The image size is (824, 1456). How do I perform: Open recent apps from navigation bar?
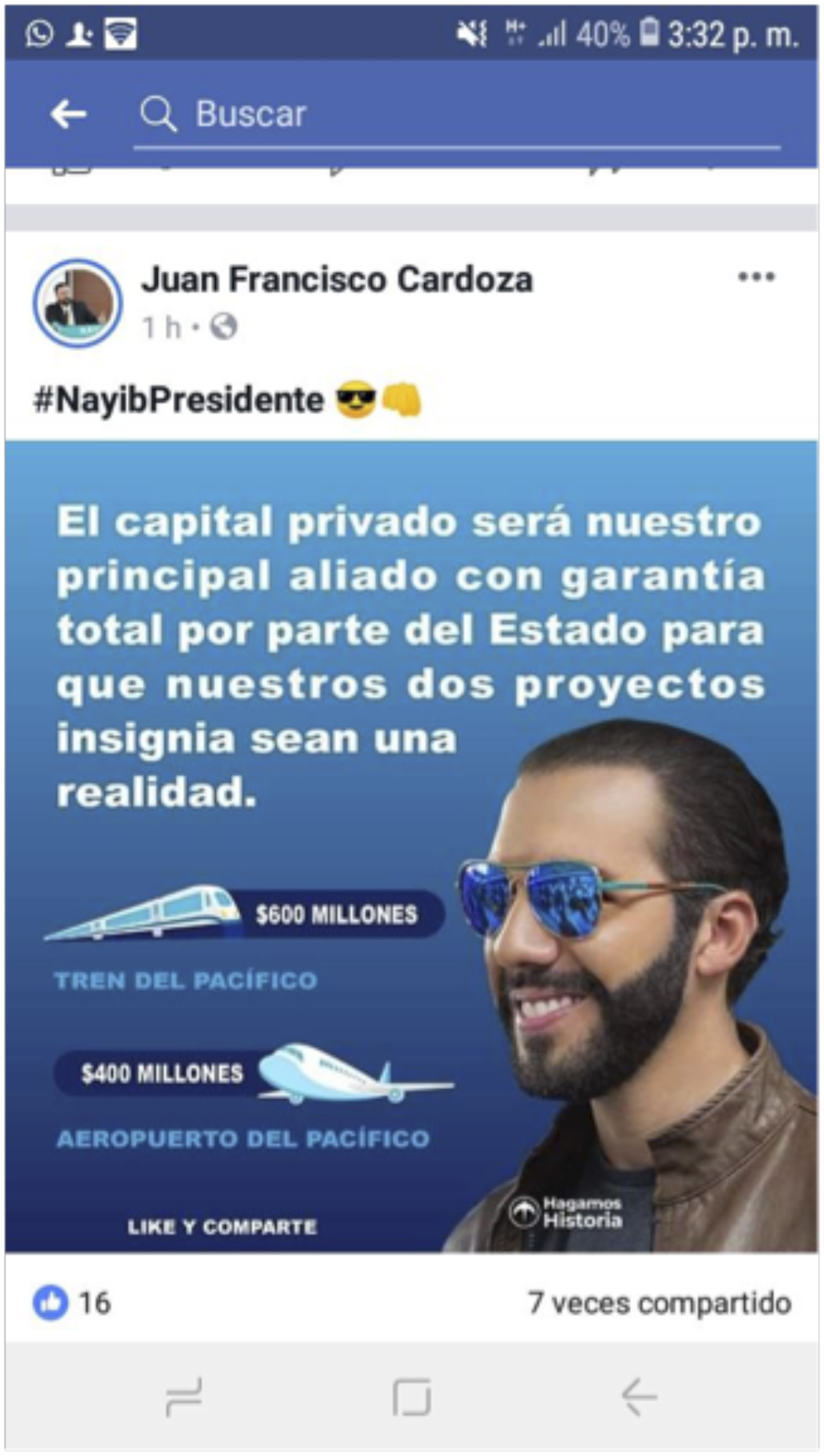(184, 1397)
